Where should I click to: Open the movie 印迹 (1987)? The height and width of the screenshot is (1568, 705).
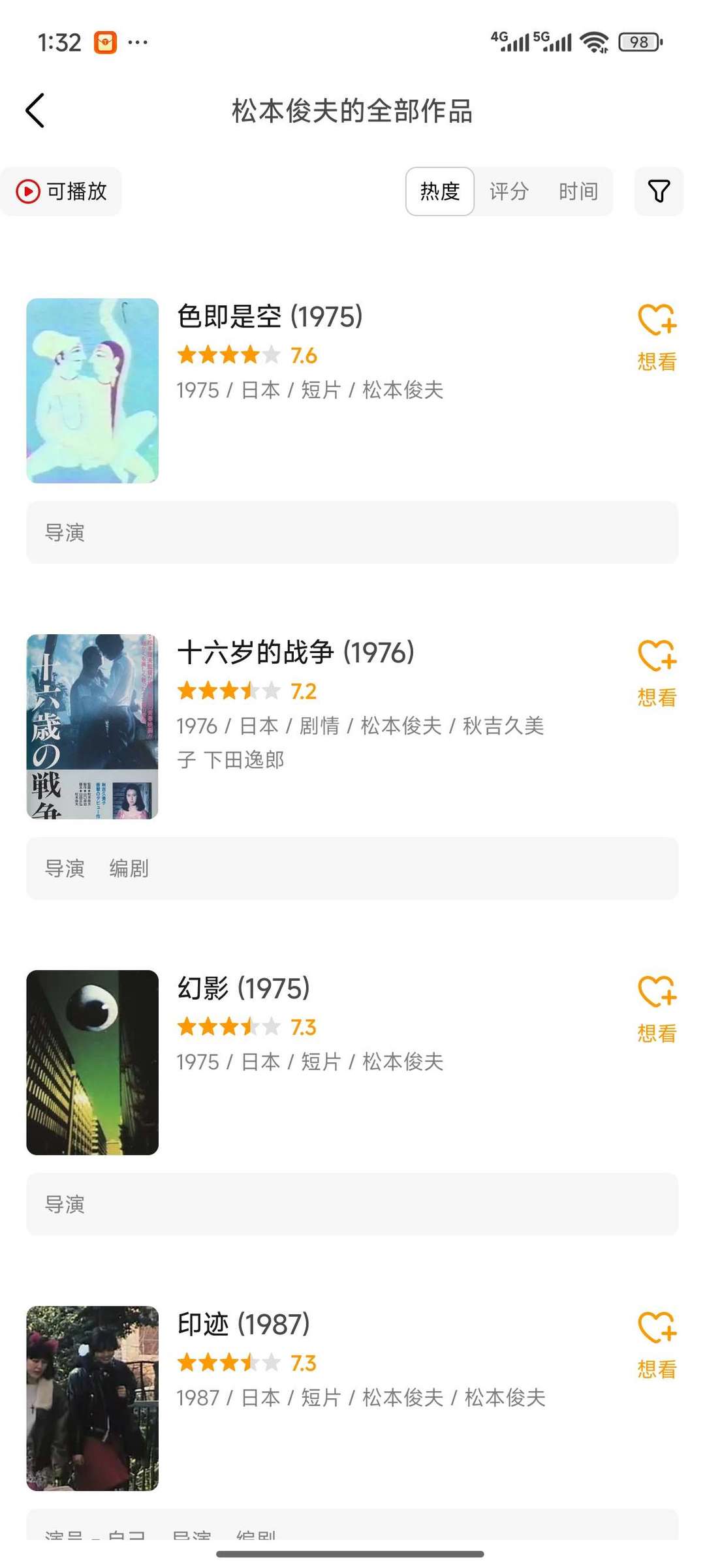pyautogui.click(x=243, y=1325)
